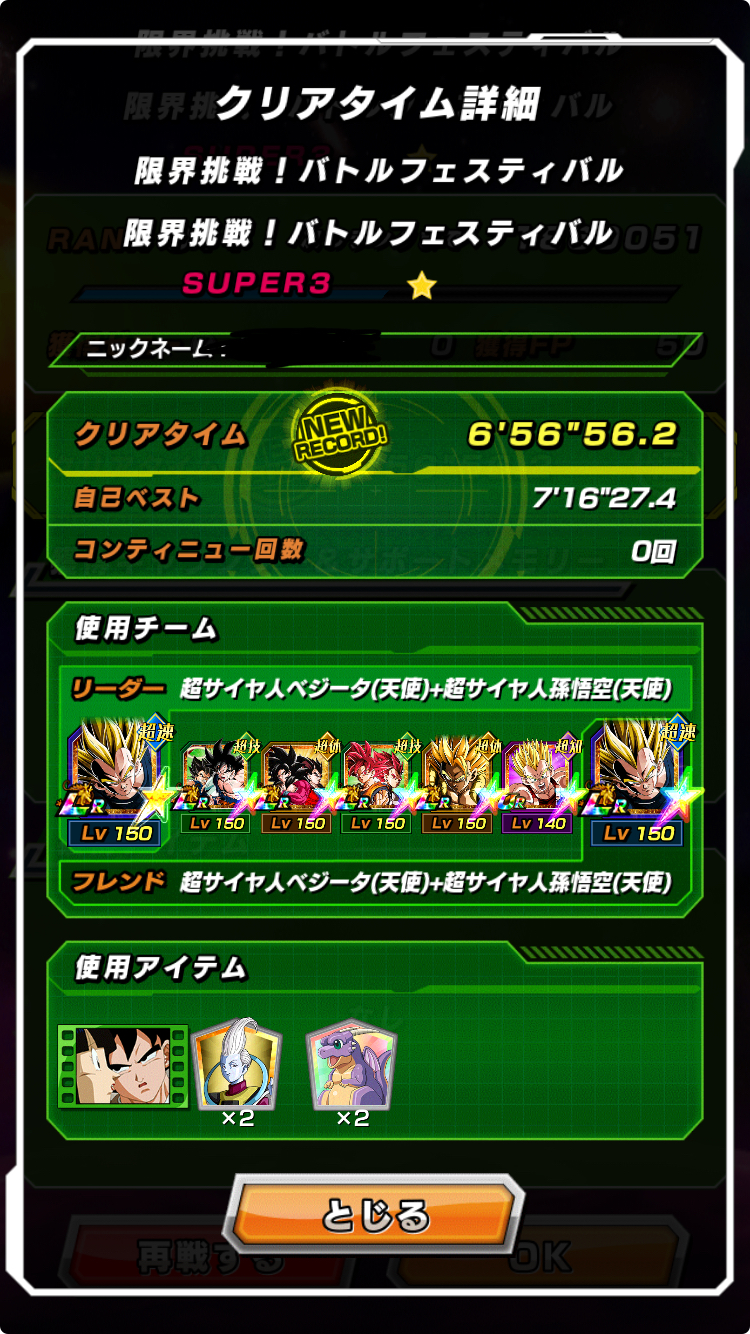Close the clear time details with とじる
This screenshot has width=750, height=1334.
tap(374, 1216)
